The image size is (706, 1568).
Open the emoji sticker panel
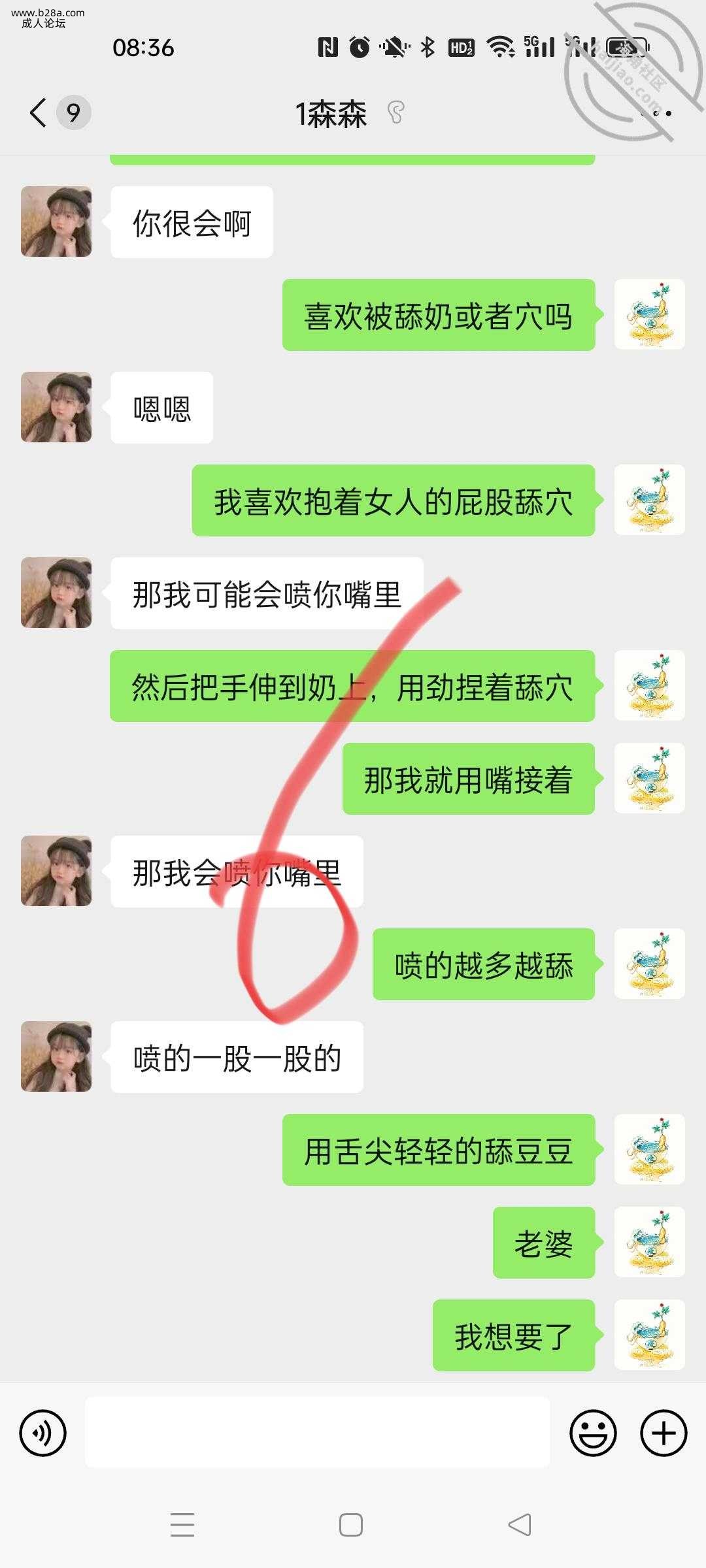coord(593,1433)
